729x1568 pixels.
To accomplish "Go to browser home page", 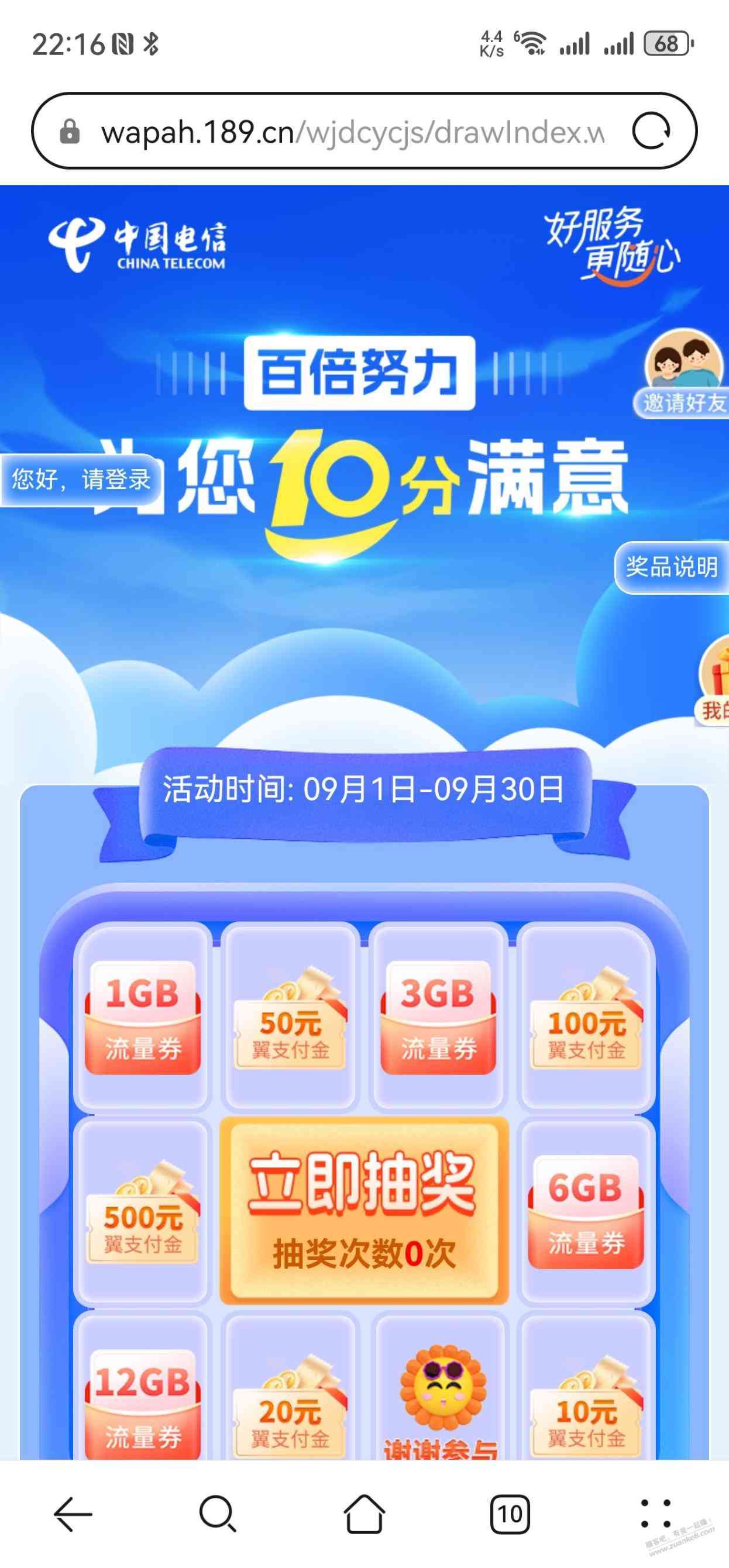I will 363,1514.
